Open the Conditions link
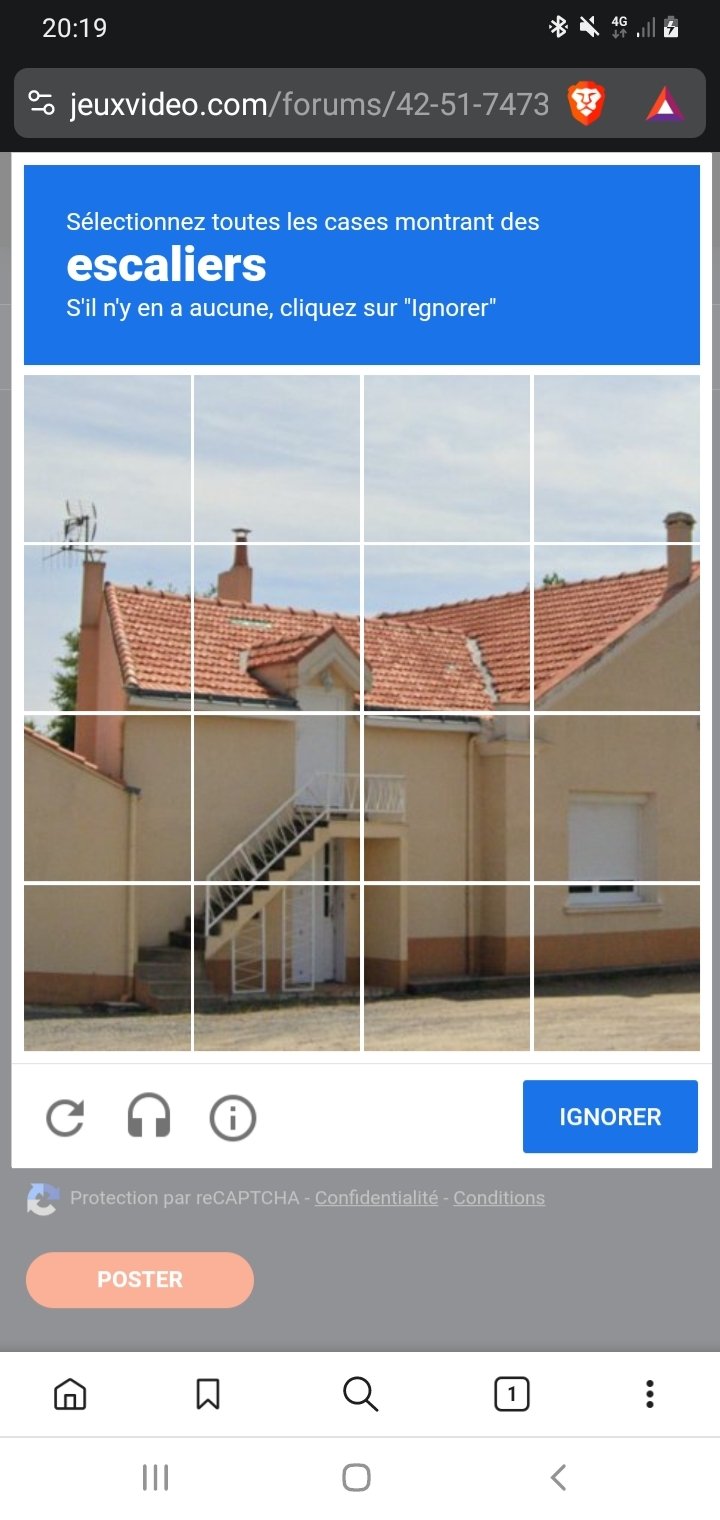Screen dimensions: 720x1520 click(499, 1198)
